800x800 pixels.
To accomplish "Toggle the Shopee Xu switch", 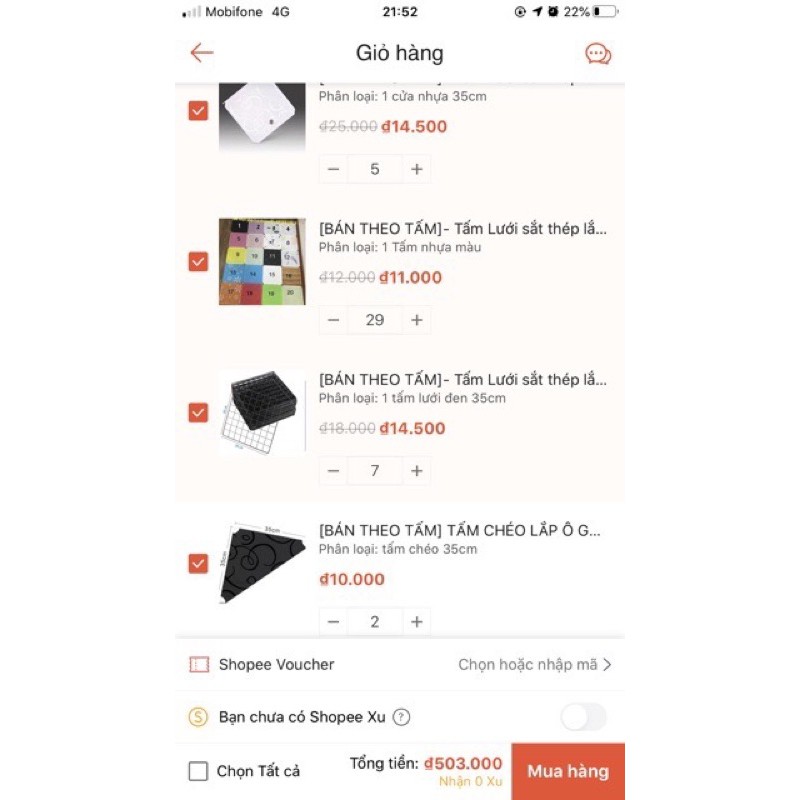I will click(x=583, y=717).
